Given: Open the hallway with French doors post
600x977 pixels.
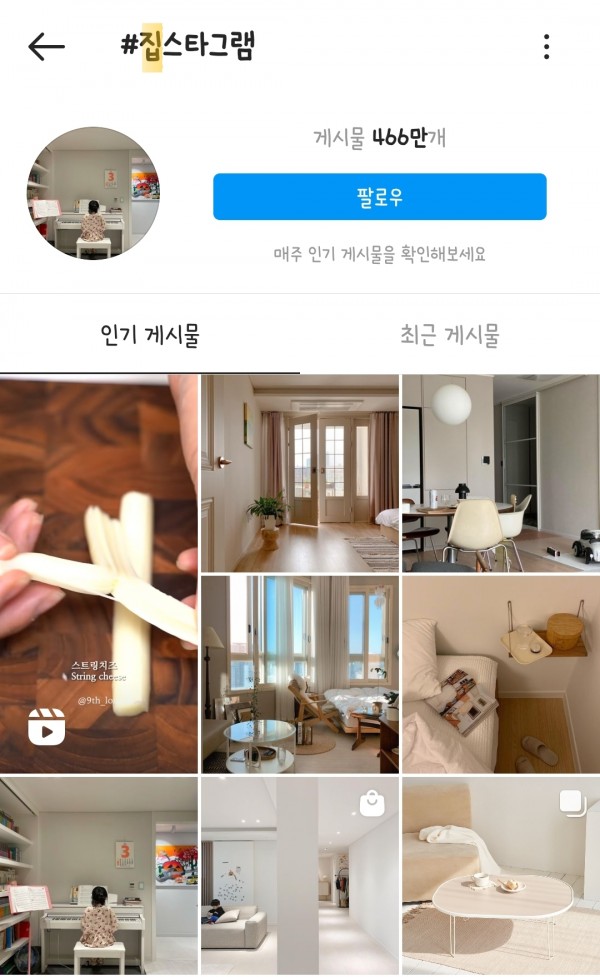Looking at the screenshot, I should tap(300, 473).
